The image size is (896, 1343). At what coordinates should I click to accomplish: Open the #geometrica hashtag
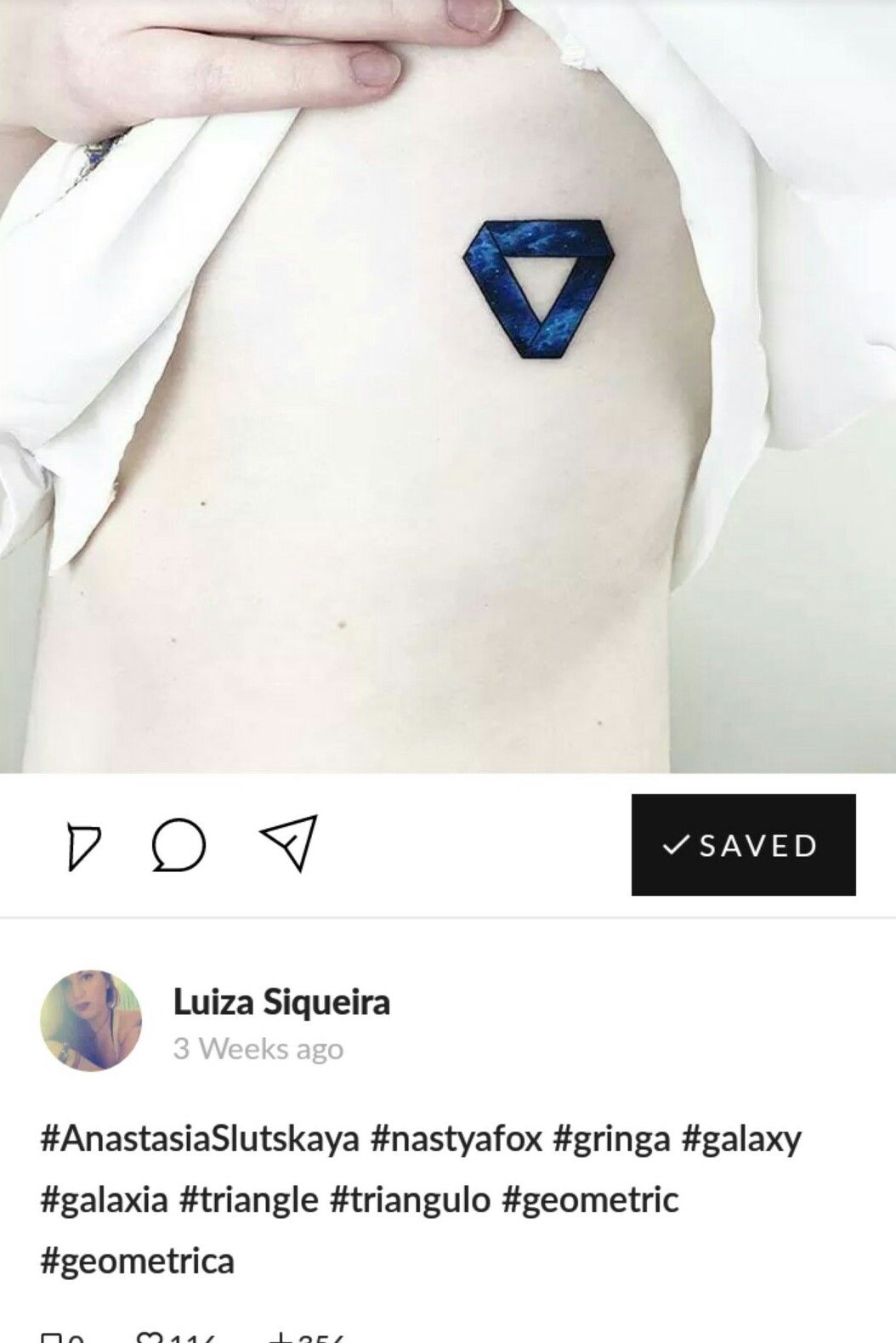point(137,1261)
